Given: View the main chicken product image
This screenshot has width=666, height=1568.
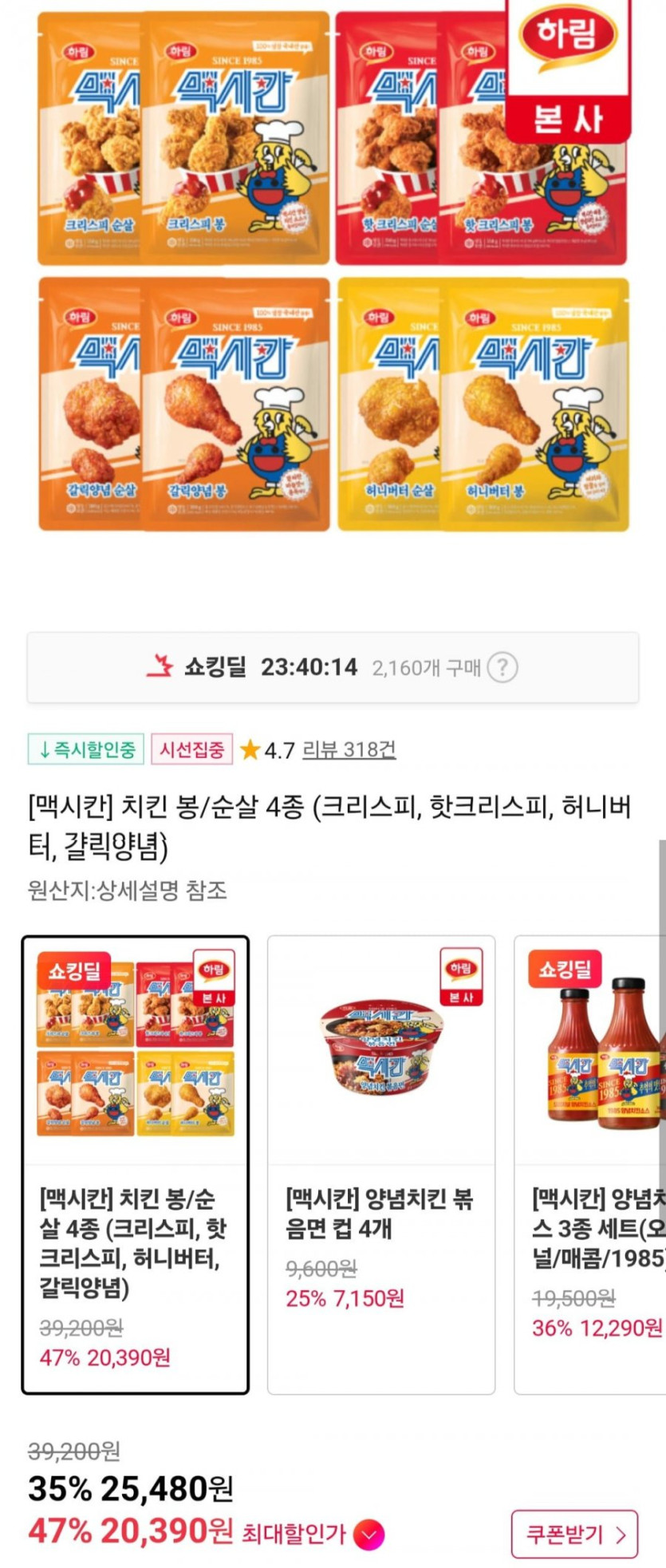Looking at the screenshot, I should tap(333, 271).
